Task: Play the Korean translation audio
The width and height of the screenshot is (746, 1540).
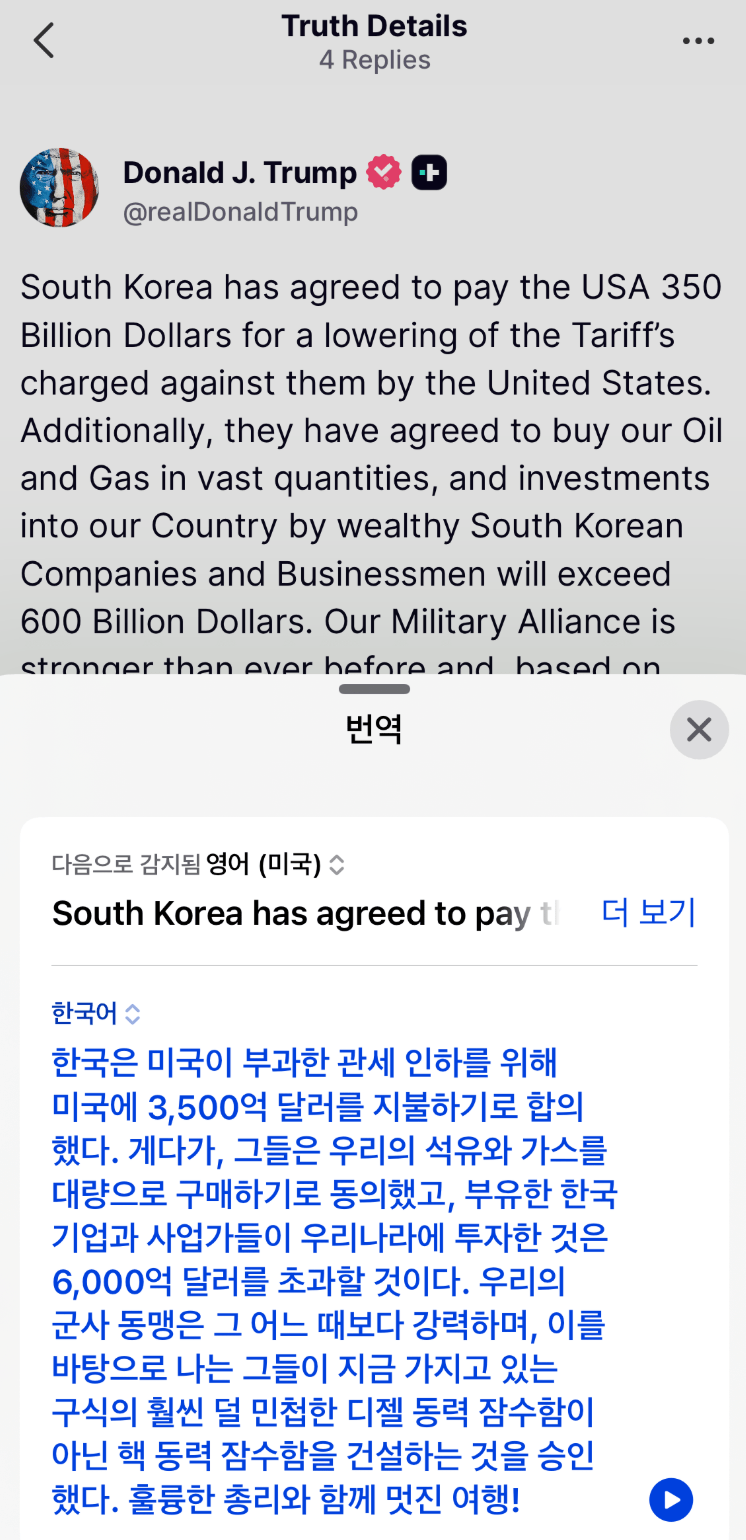Action: tap(671, 1500)
